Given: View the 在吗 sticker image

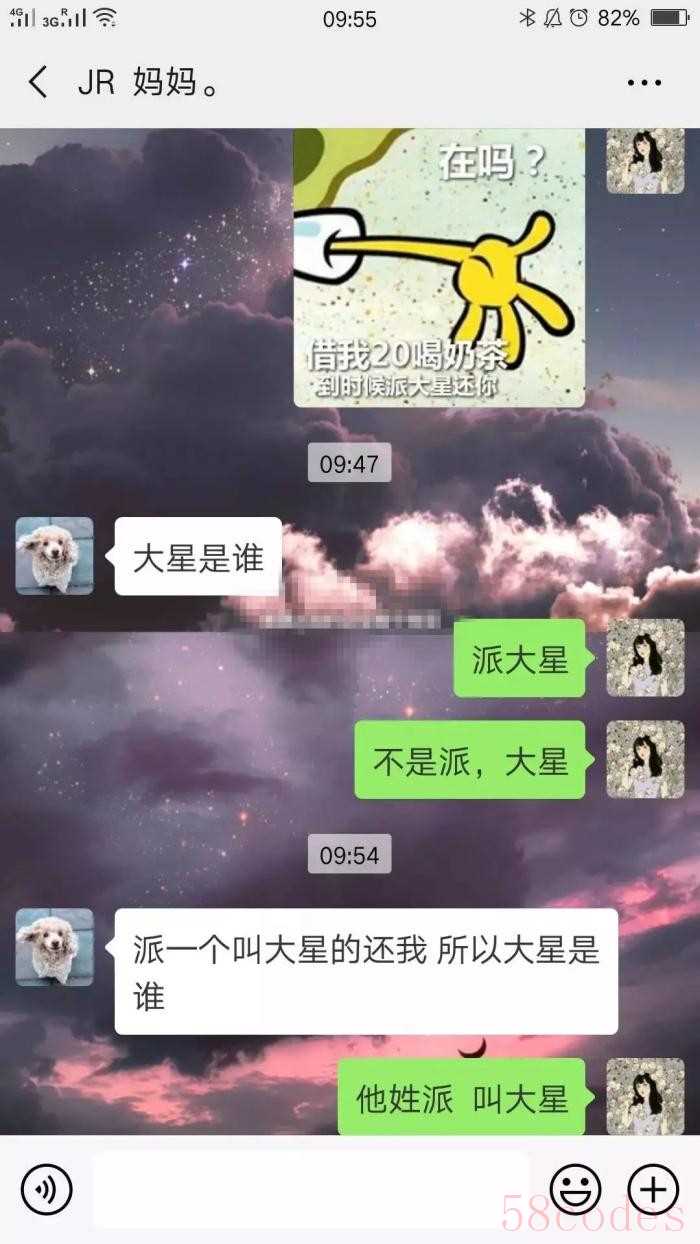Looking at the screenshot, I should pos(438,268).
